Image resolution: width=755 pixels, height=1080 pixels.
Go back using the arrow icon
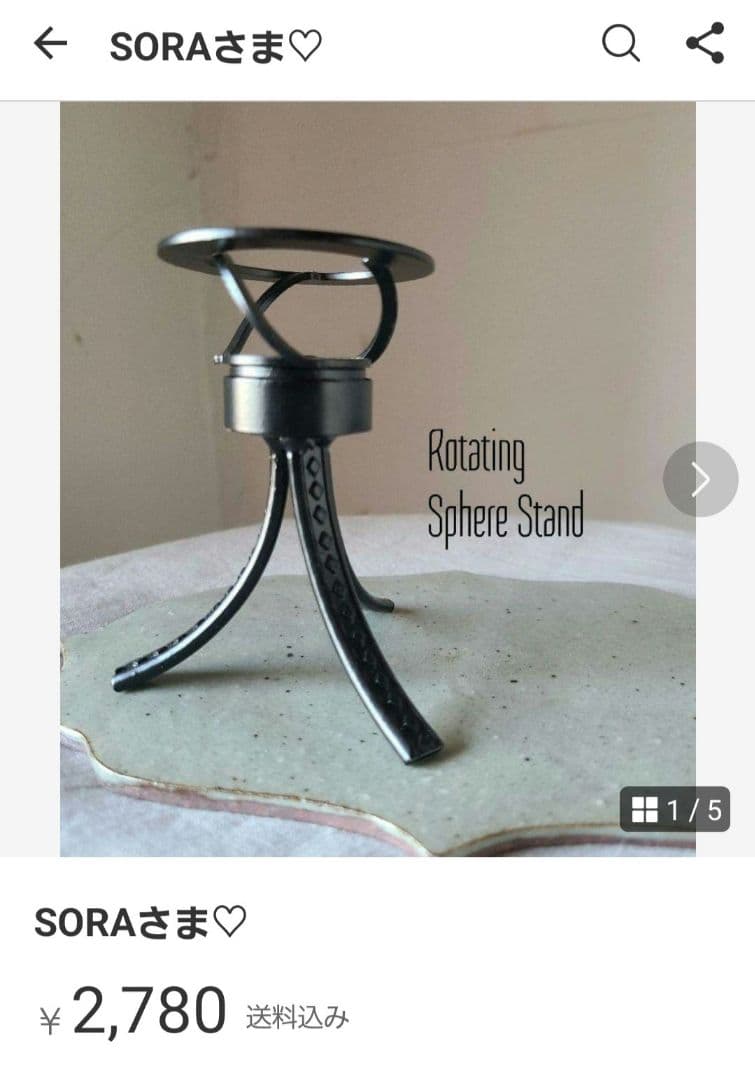point(49,45)
